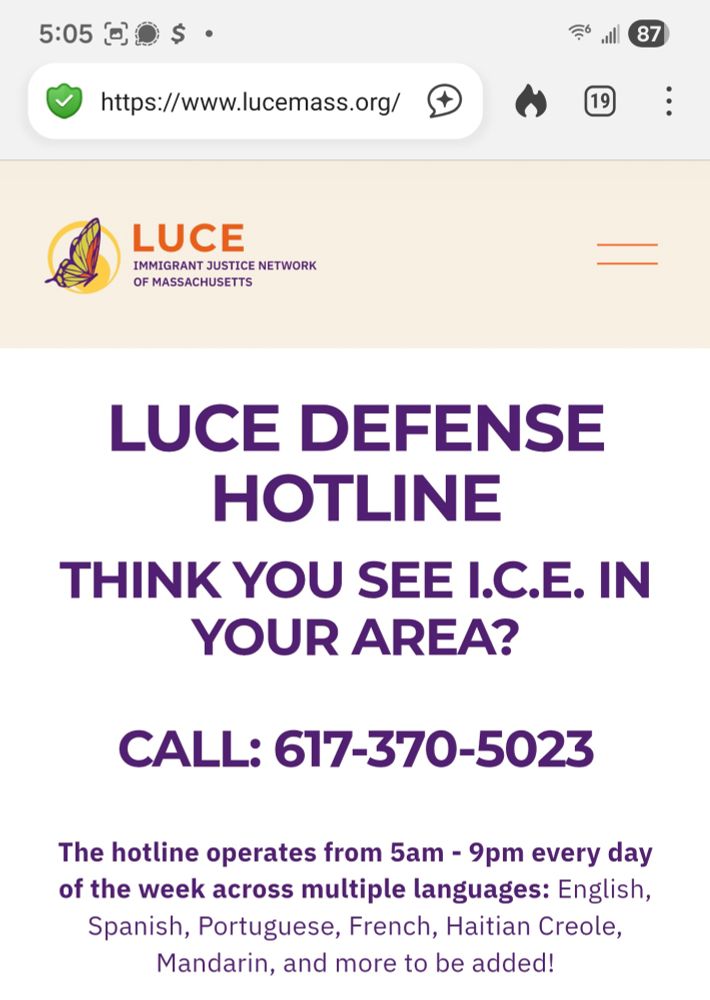Tap the LUCE logo to go home
This screenshot has width=710, height=1000.
pos(181,255)
